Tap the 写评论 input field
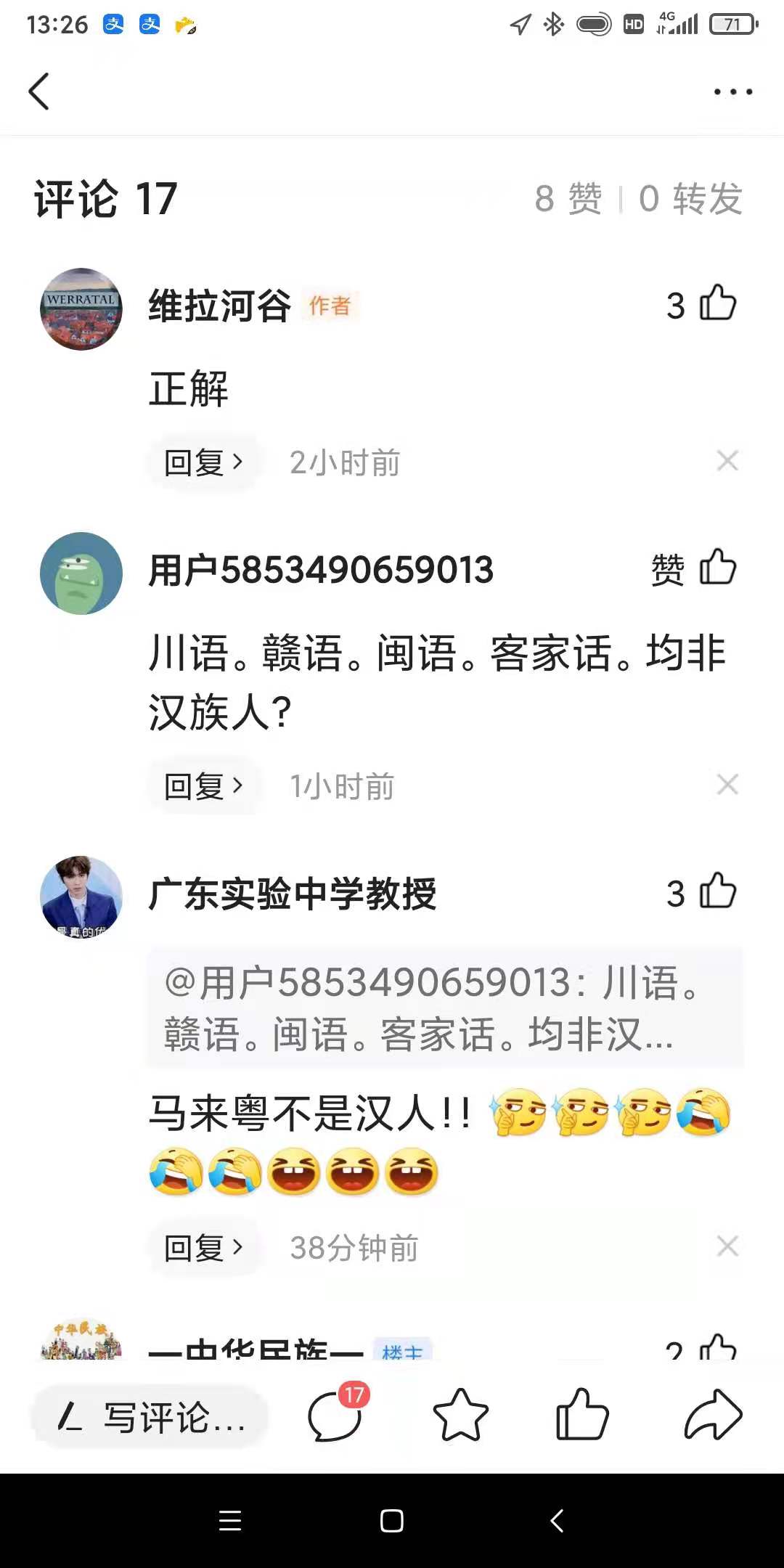The image size is (784, 1568). pos(151,1417)
